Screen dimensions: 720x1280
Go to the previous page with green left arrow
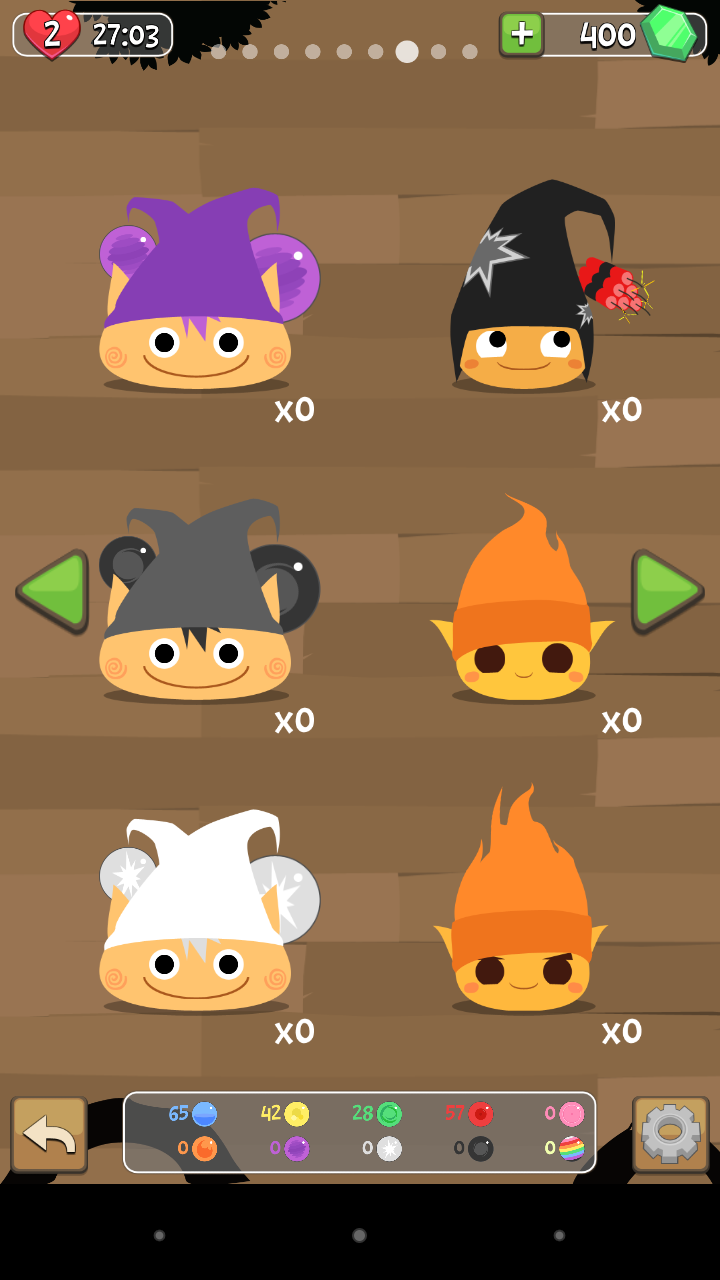tap(52, 590)
